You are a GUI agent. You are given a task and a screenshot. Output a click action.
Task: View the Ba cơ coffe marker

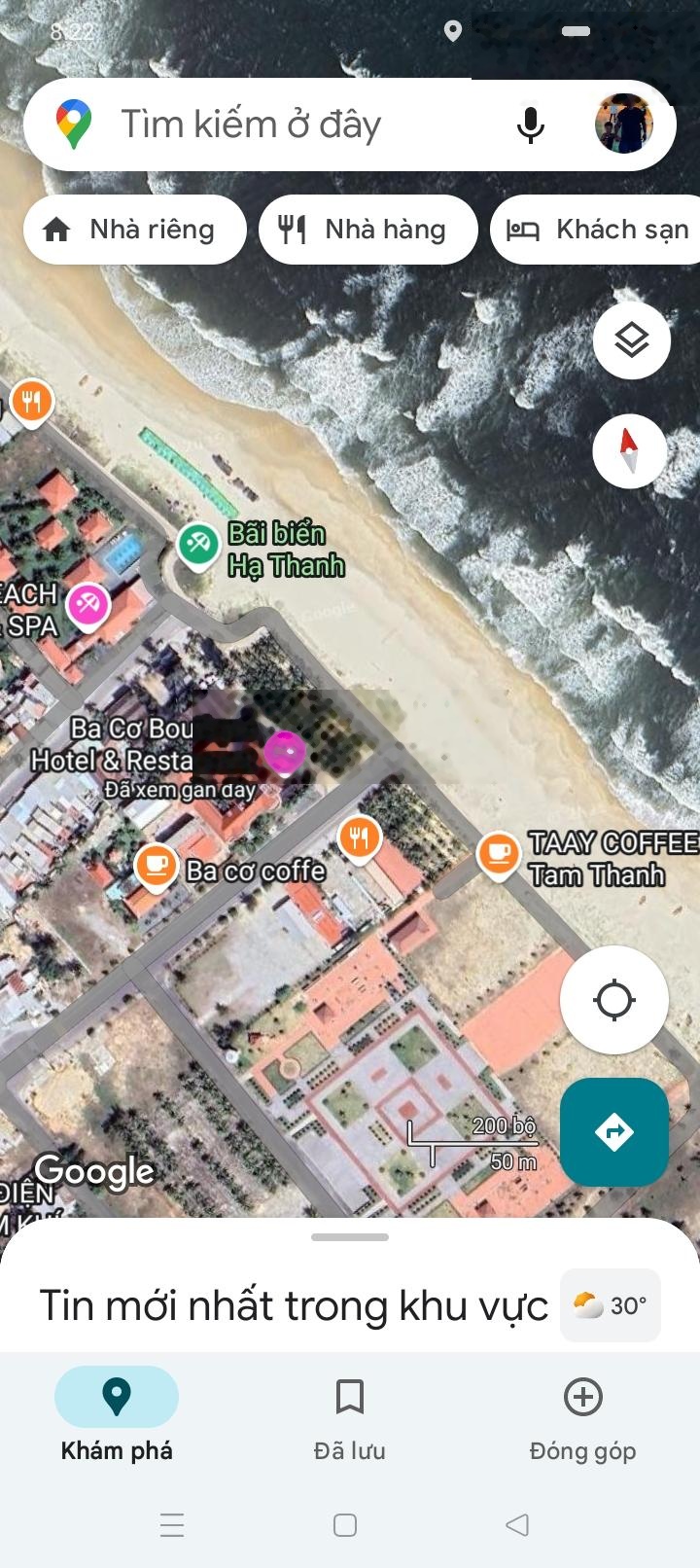click(155, 866)
